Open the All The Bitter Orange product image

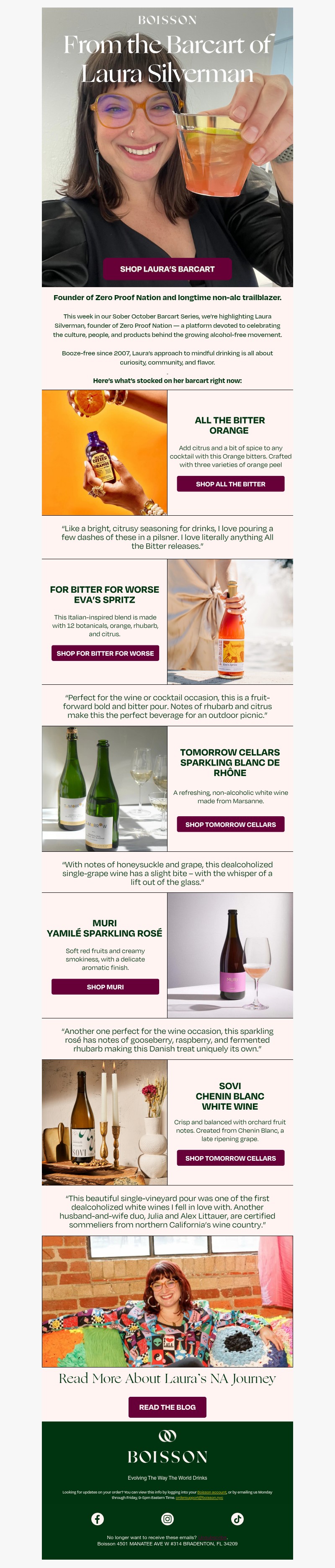click(104, 452)
